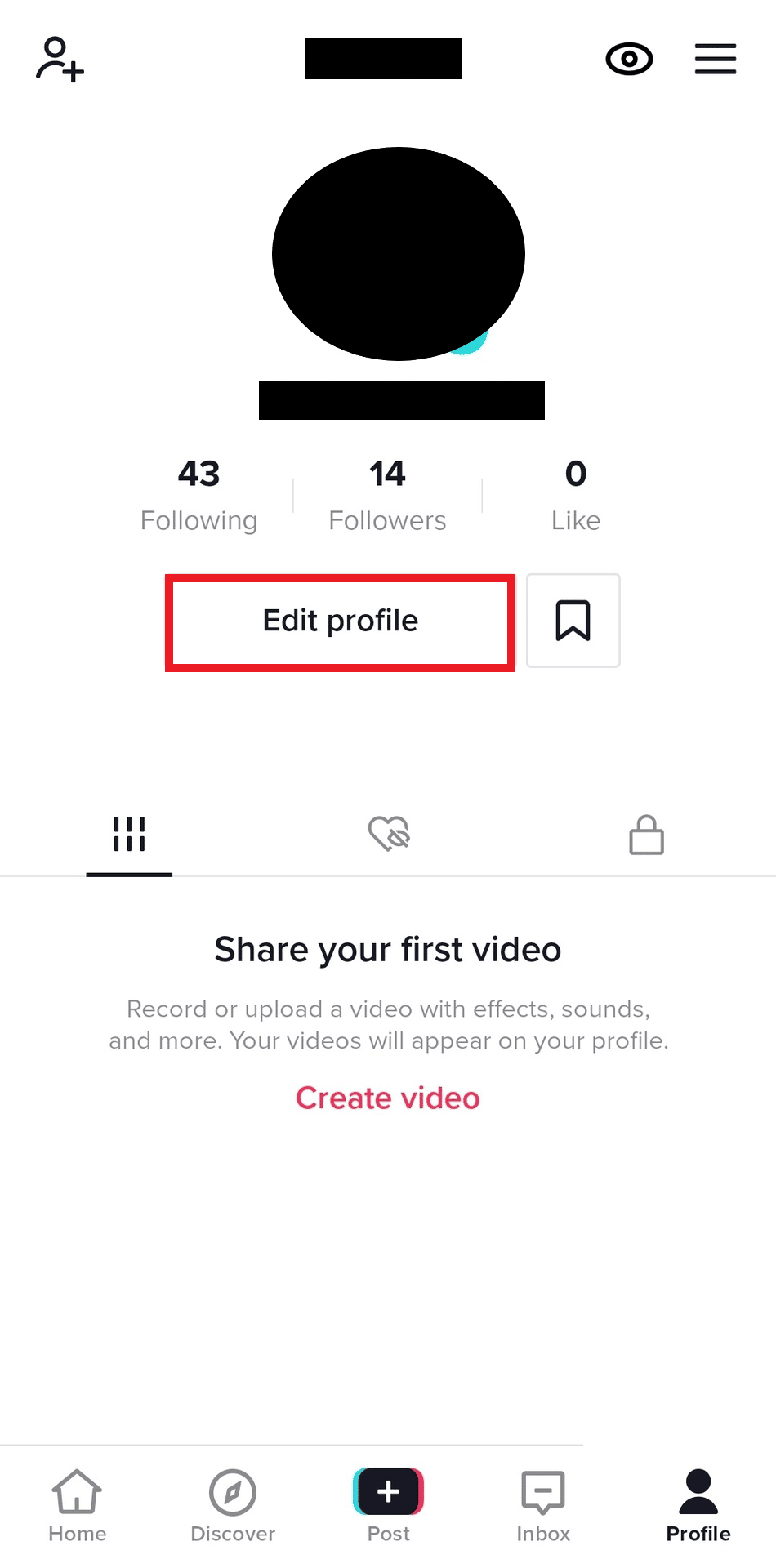The image size is (776, 1568).
Task: Open the Add friends panel
Action: 59,60
